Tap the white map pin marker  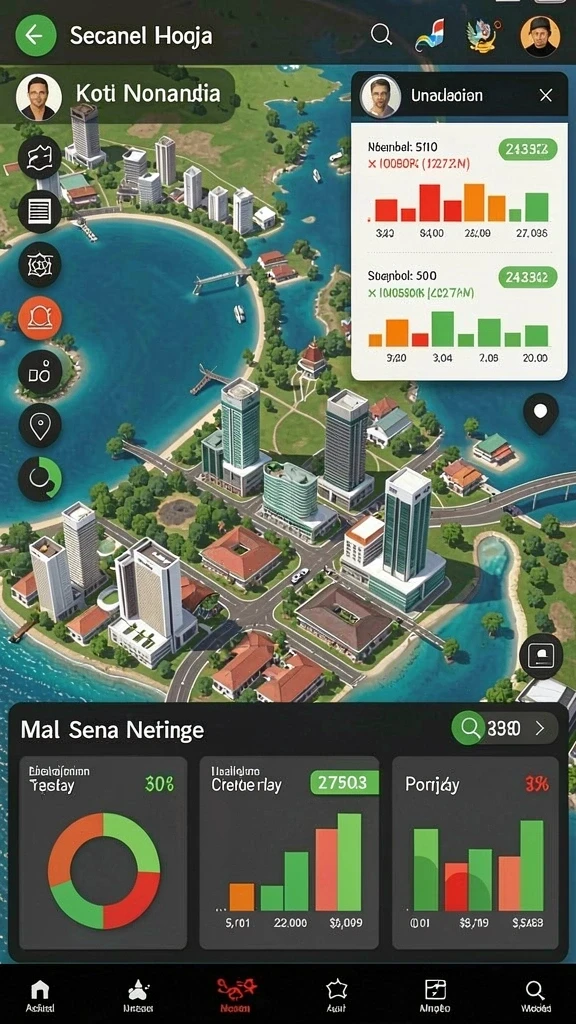(x=541, y=413)
